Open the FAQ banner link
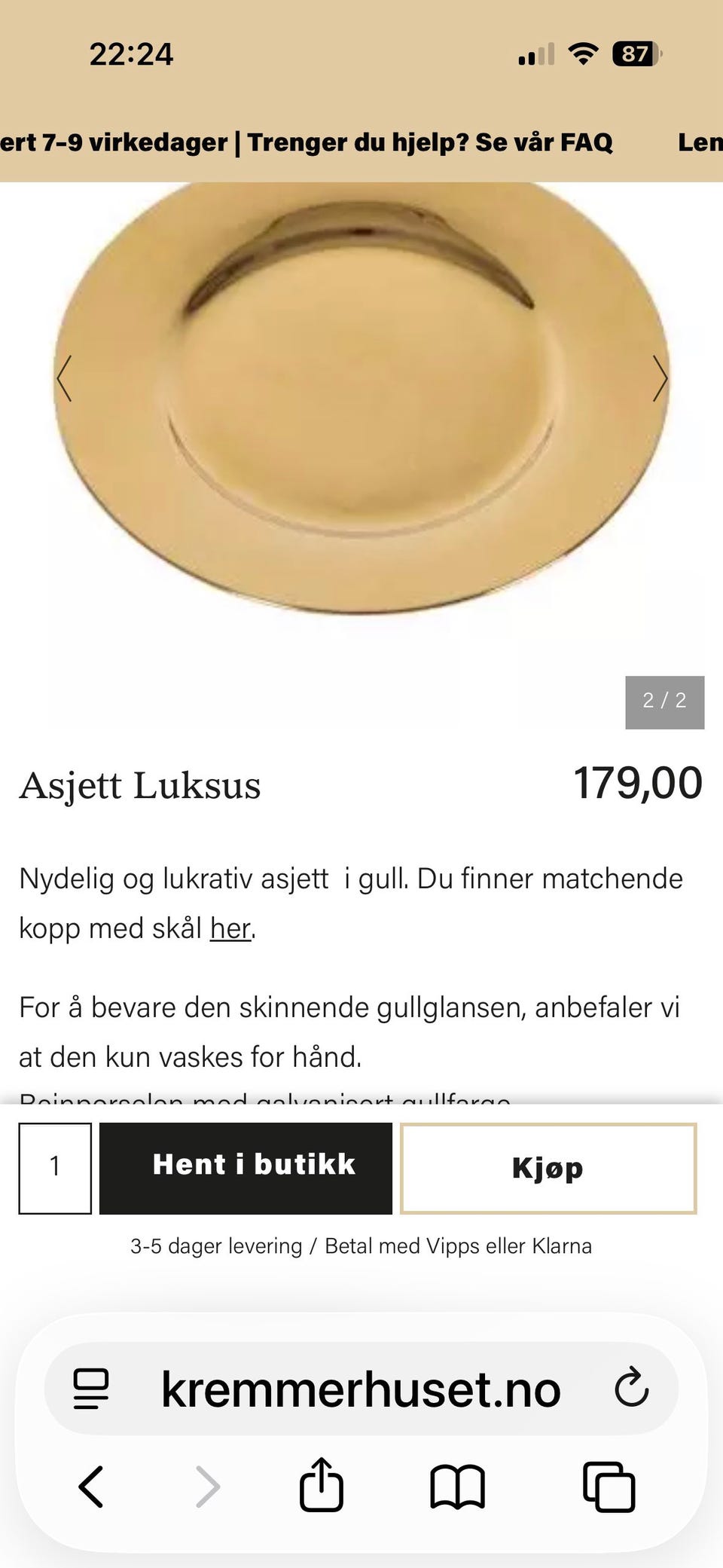Viewport: 723px width, 1568px height. click(x=430, y=142)
